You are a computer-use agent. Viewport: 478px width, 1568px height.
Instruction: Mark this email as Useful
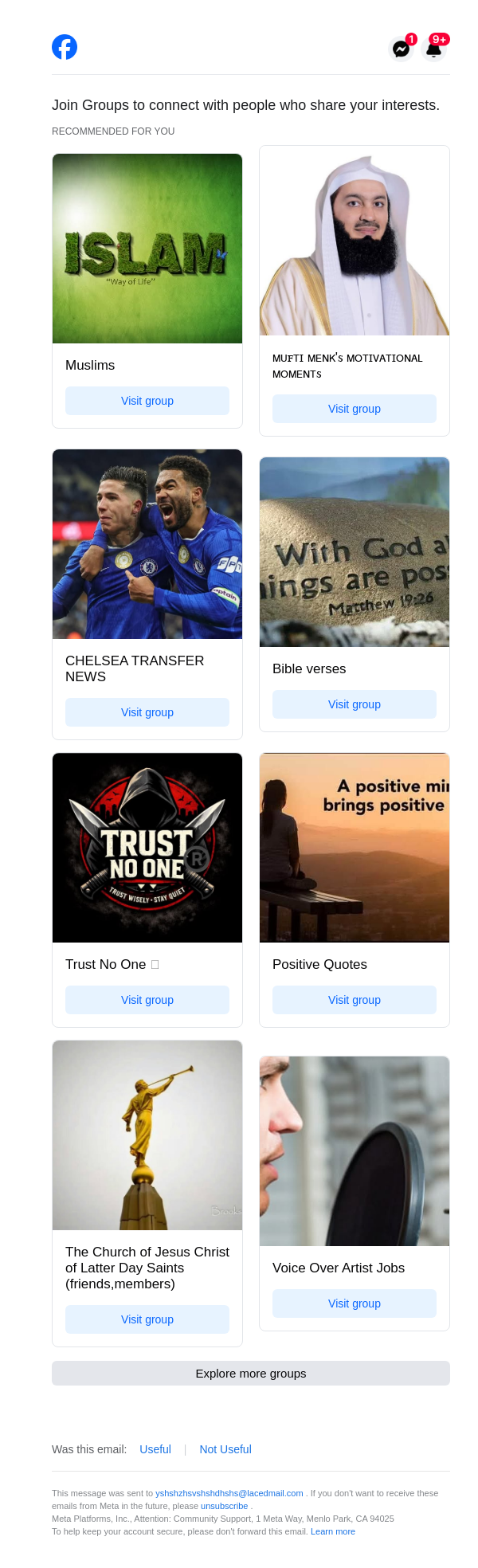click(155, 1449)
